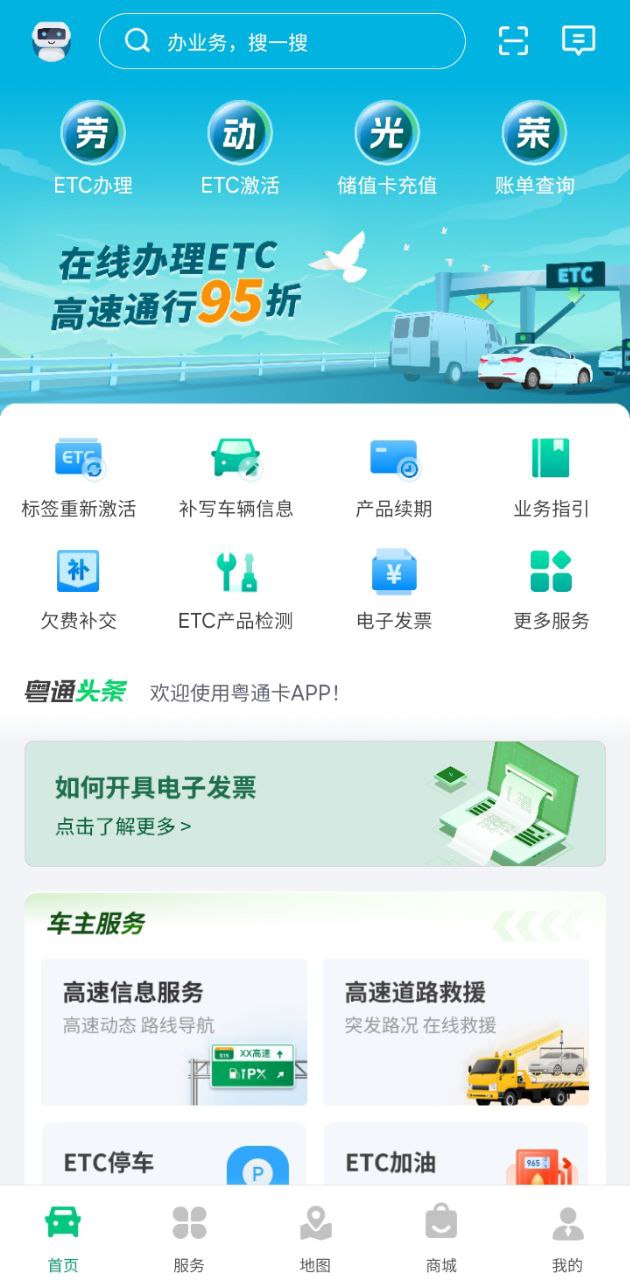Viewport: 630px width, 1280px height.
Task: Open 高速道路救援 card
Action: point(456,1032)
